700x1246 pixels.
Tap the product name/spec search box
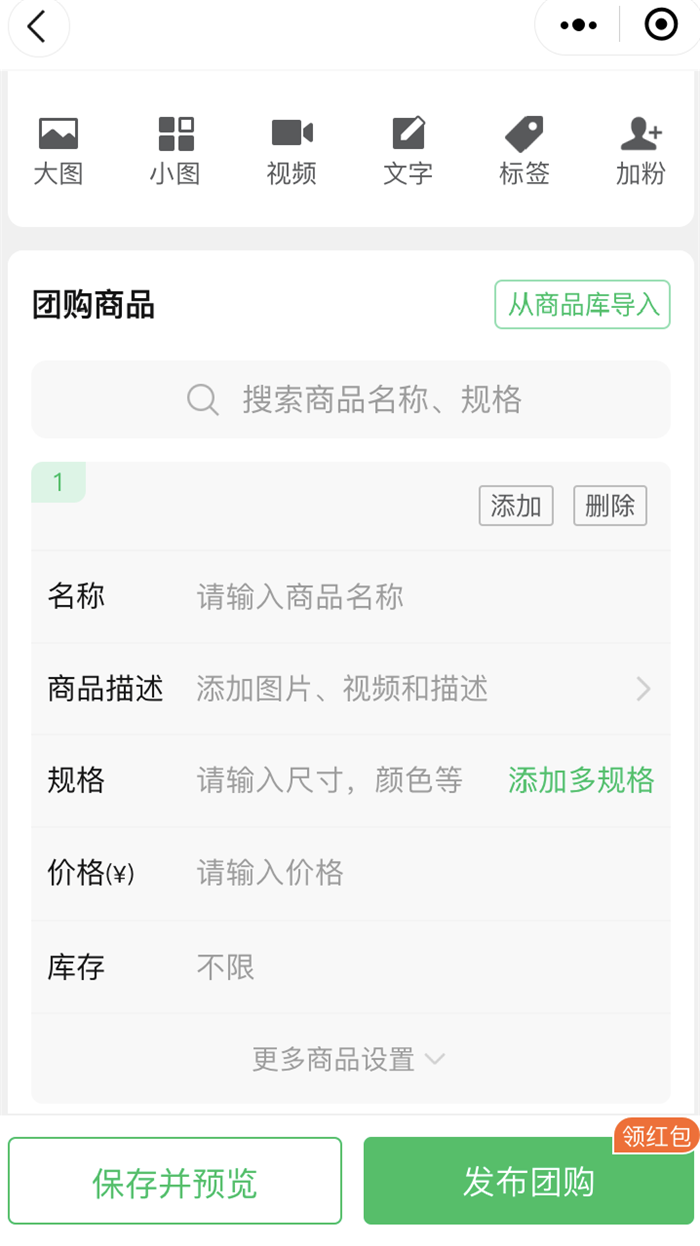coord(351,400)
